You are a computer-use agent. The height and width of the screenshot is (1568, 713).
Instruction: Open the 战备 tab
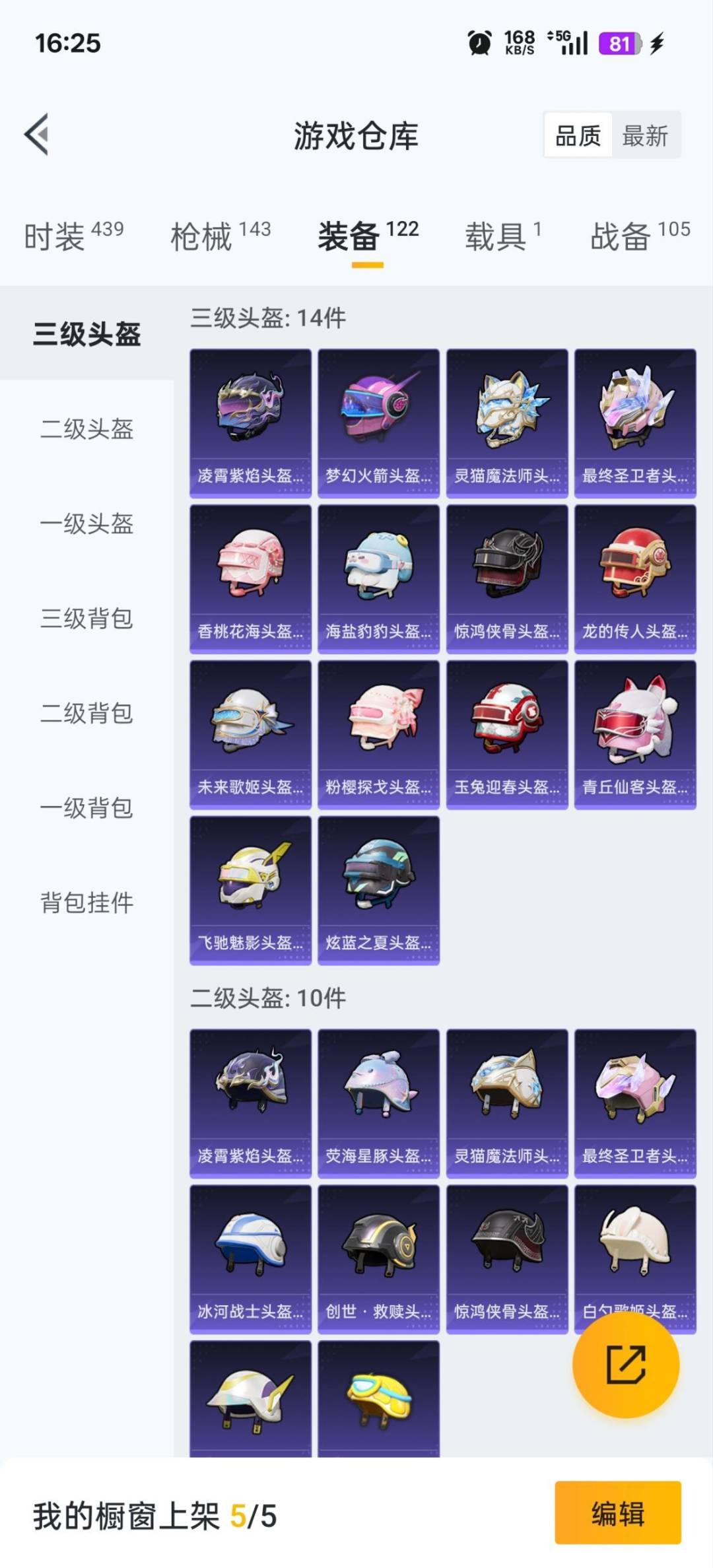(640, 236)
